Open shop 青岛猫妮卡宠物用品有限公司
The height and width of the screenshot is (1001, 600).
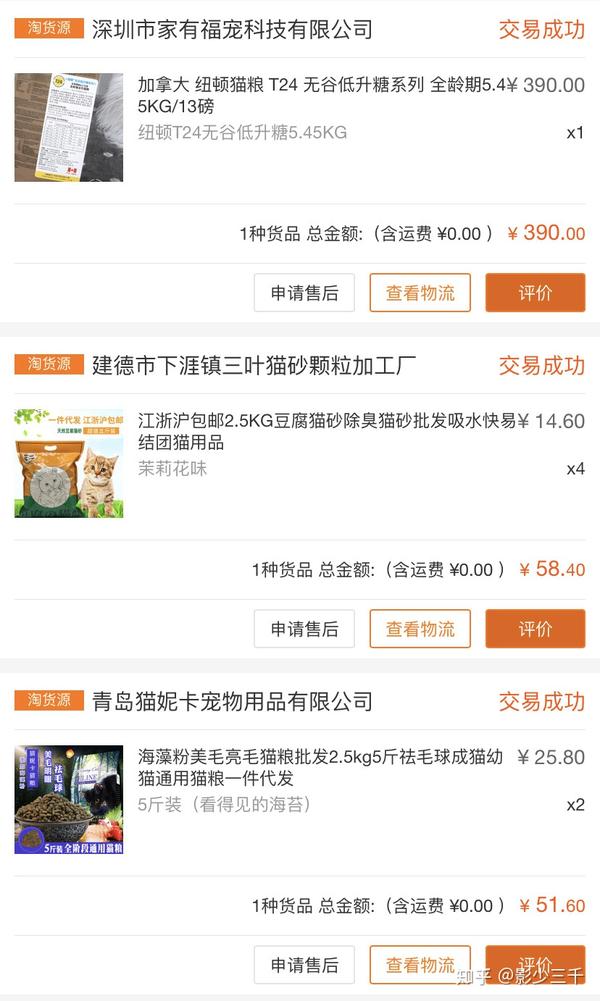(232, 701)
